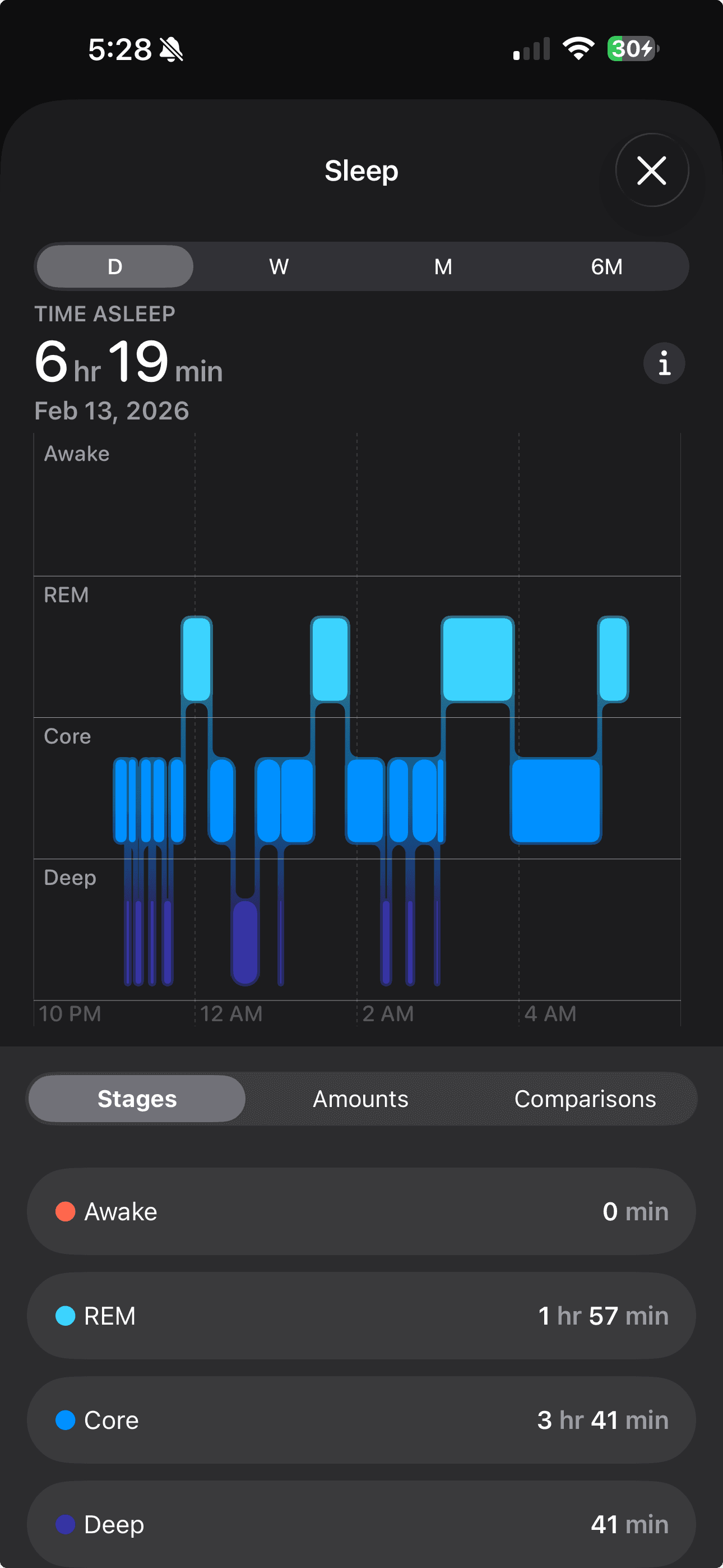Screen dimensions: 723x1568
Task: Open the Amounts tab
Action: click(x=360, y=1099)
